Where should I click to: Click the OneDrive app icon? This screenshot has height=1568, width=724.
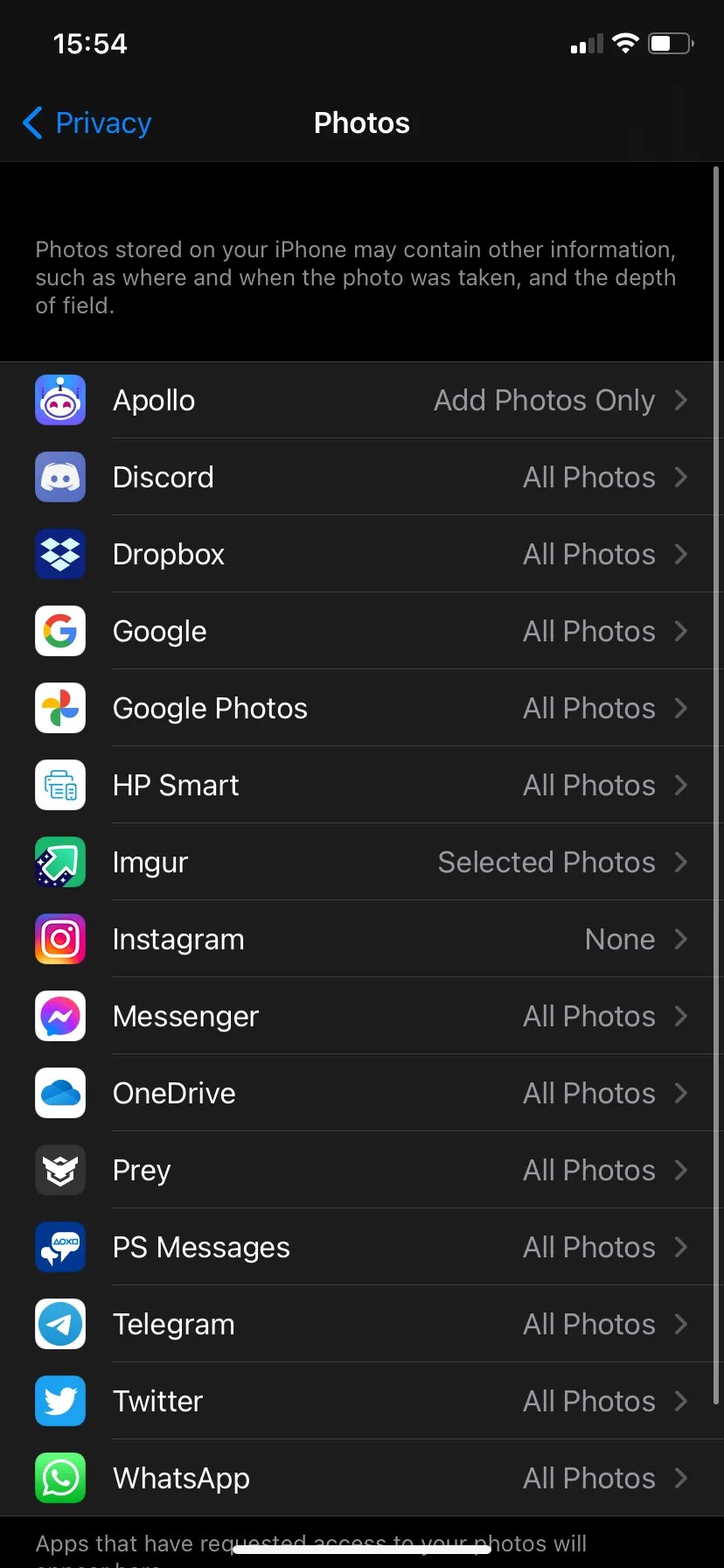tap(59, 1093)
